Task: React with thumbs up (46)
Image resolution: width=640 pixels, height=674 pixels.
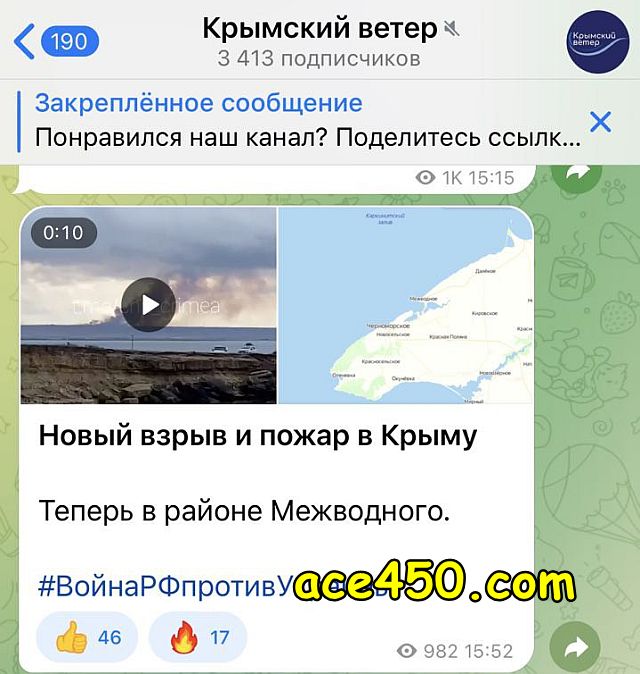Action: tap(88, 637)
